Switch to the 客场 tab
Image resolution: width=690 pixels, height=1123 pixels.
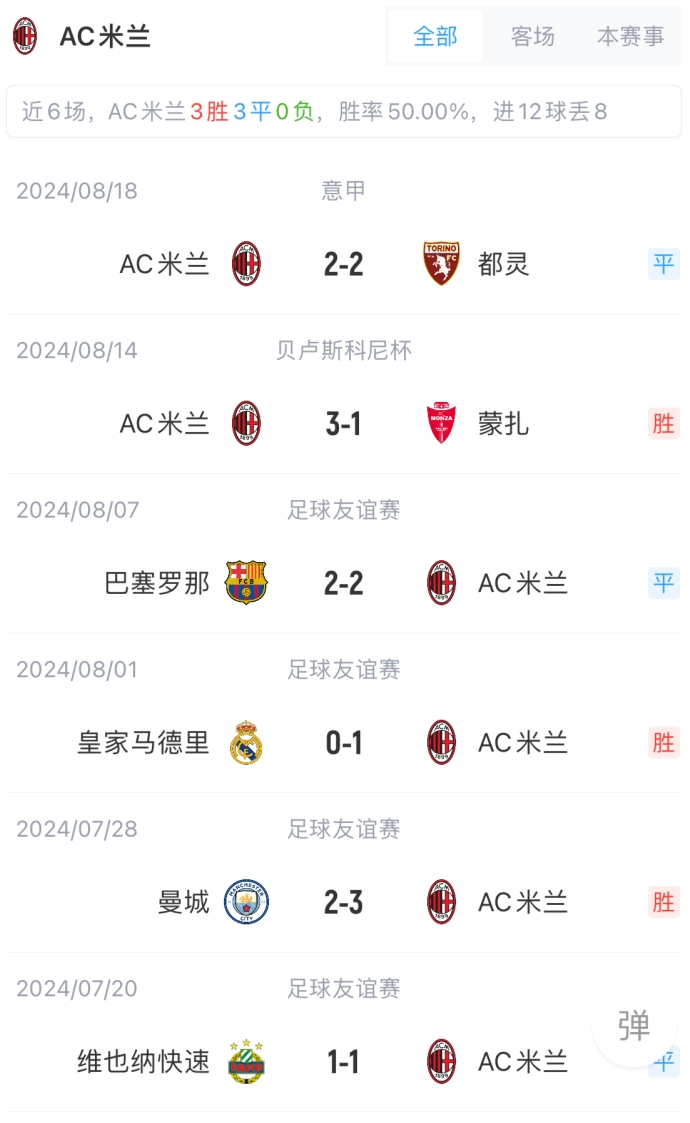point(532,36)
